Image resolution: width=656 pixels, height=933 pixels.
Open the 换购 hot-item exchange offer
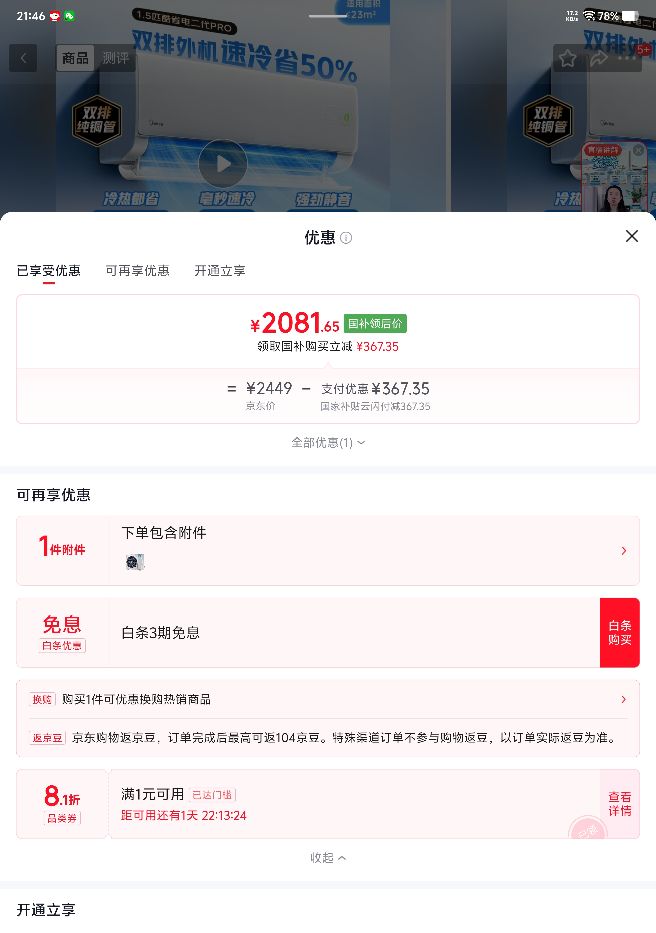point(328,699)
